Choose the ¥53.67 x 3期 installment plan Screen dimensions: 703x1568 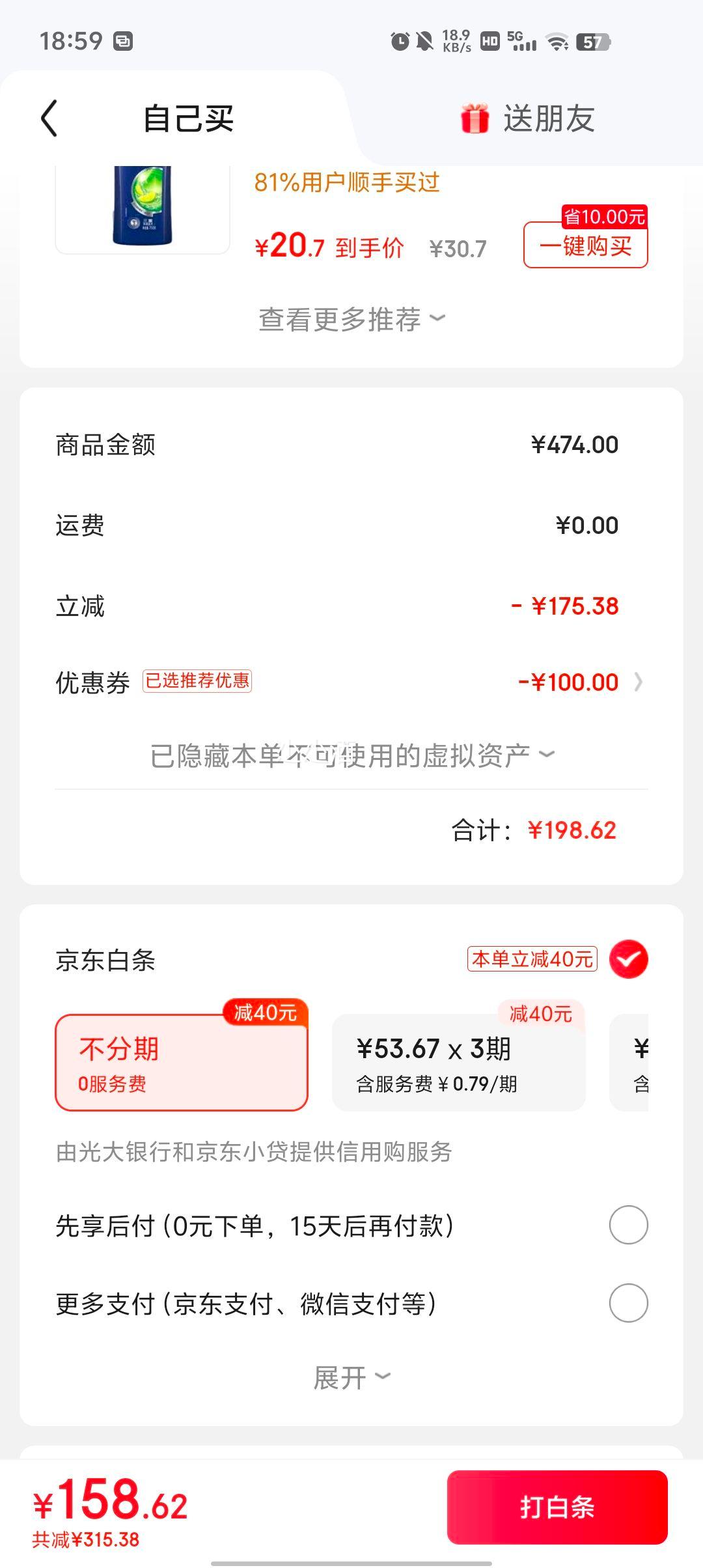458,1062
